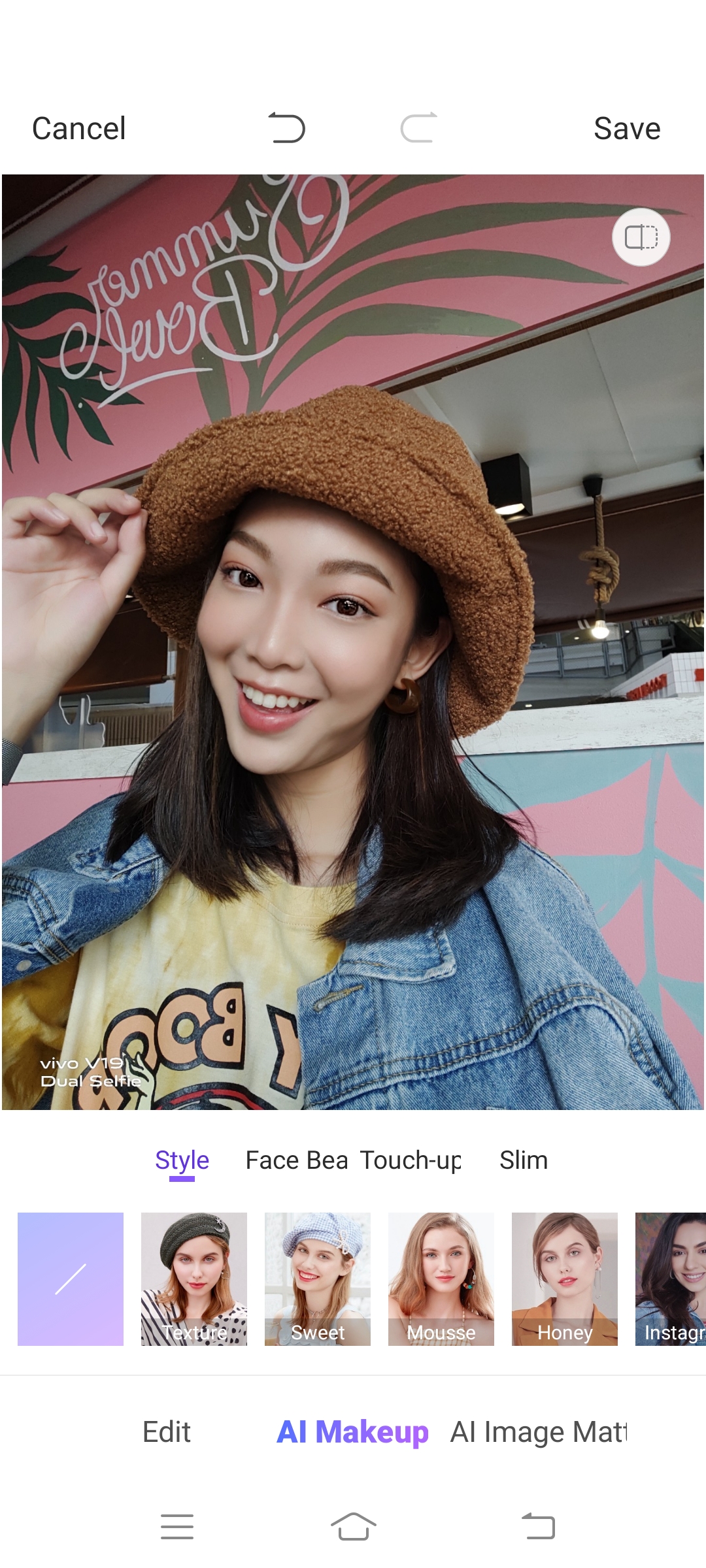Select the Style tab
This screenshot has width=706, height=1568.
point(182,1160)
